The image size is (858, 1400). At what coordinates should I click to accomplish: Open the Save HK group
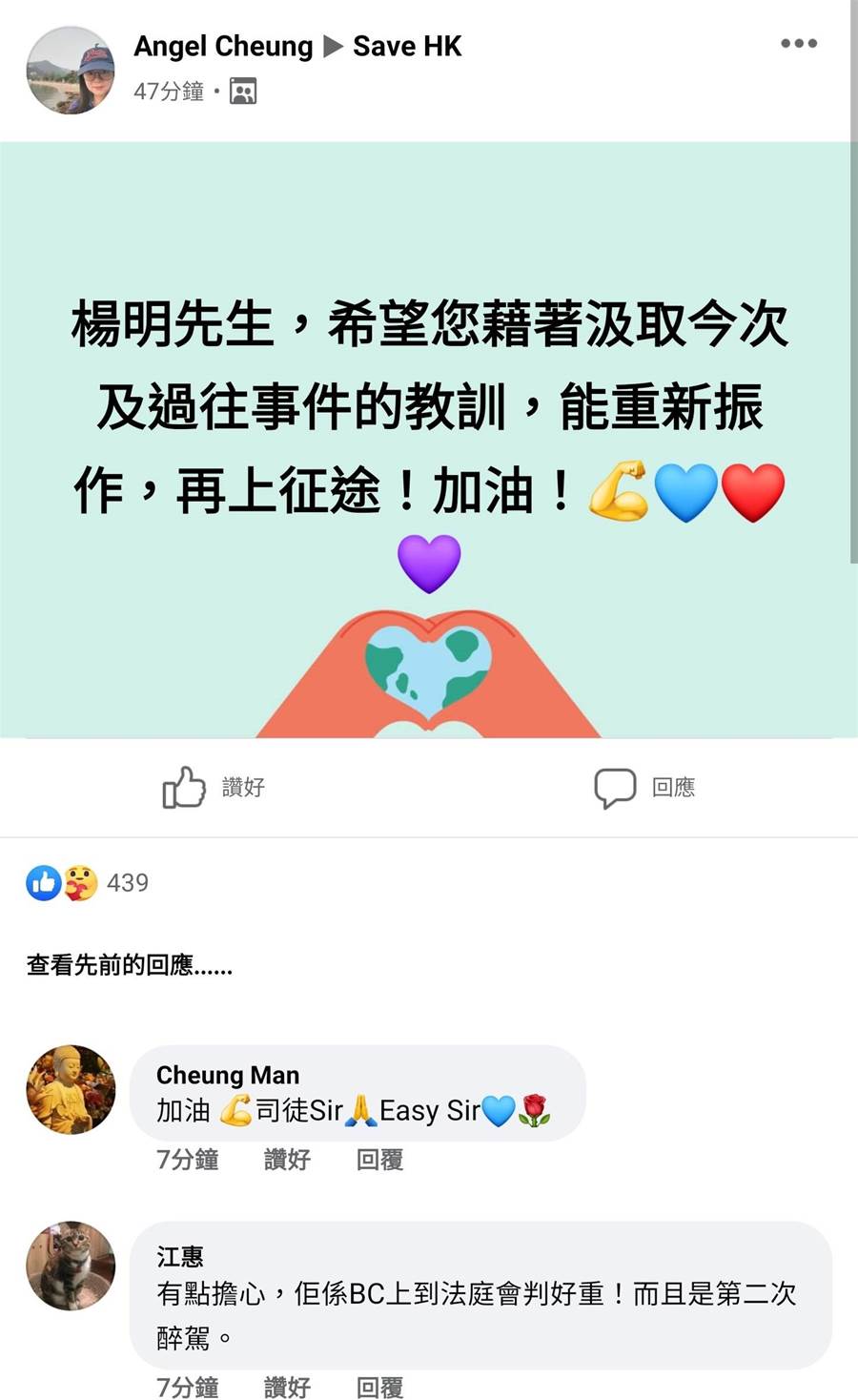[407, 46]
